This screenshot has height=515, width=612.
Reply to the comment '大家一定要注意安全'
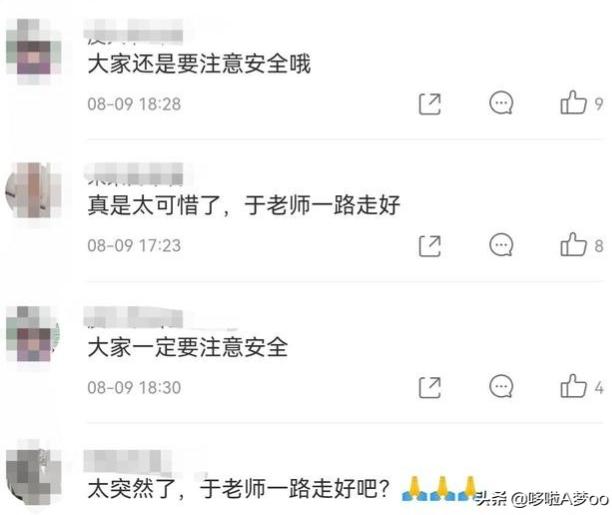(x=501, y=386)
